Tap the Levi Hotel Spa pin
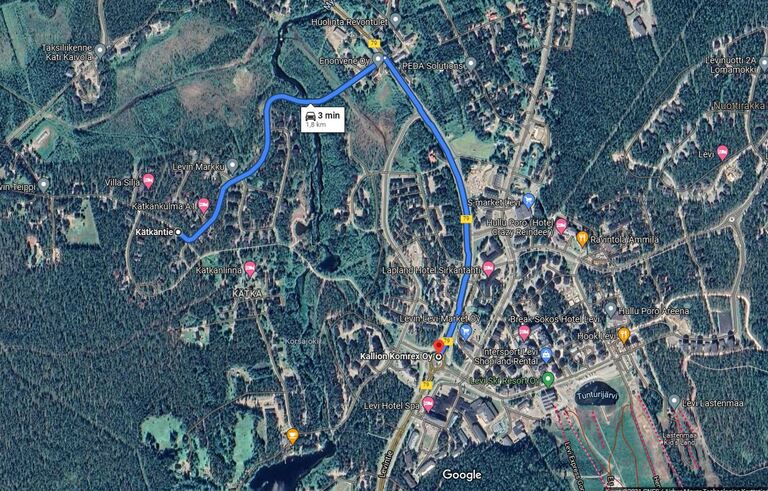The height and width of the screenshot is (491, 768). [428, 404]
